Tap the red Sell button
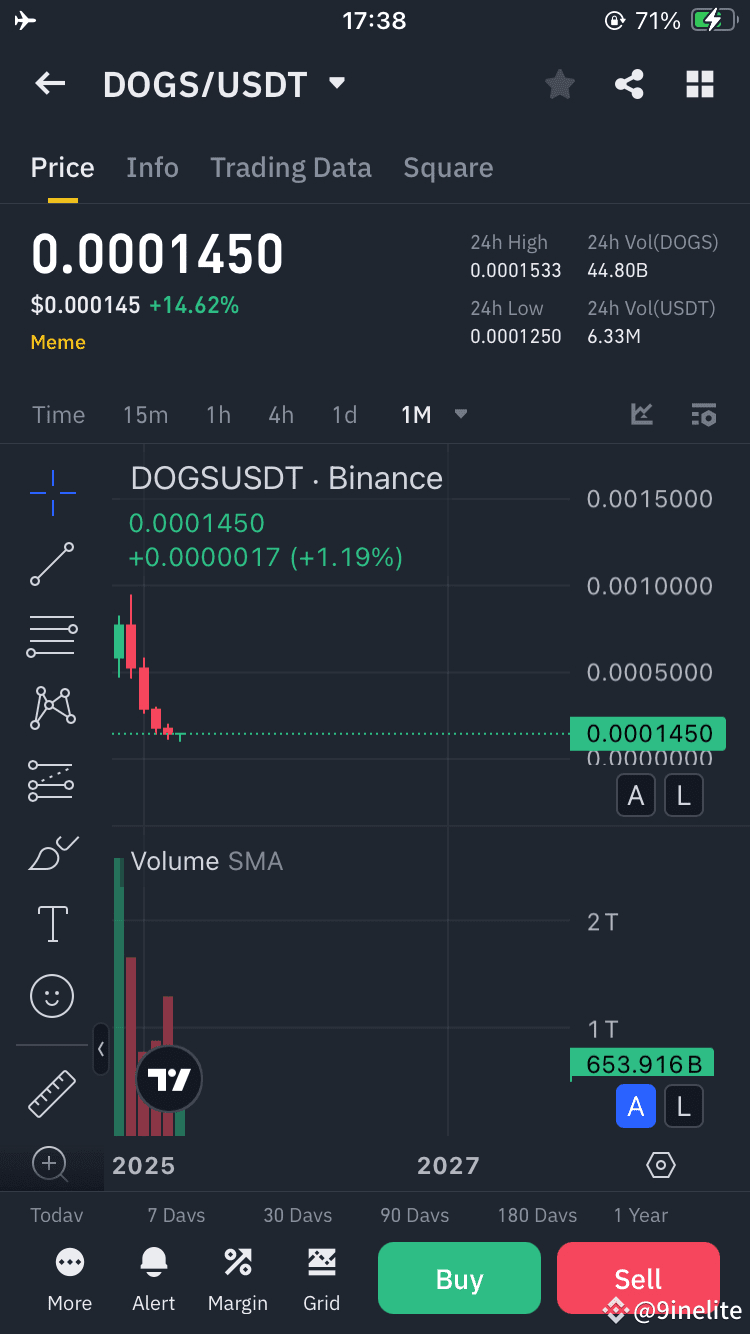The width and height of the screenshot is (750, 1334). tap(638, 1278)
